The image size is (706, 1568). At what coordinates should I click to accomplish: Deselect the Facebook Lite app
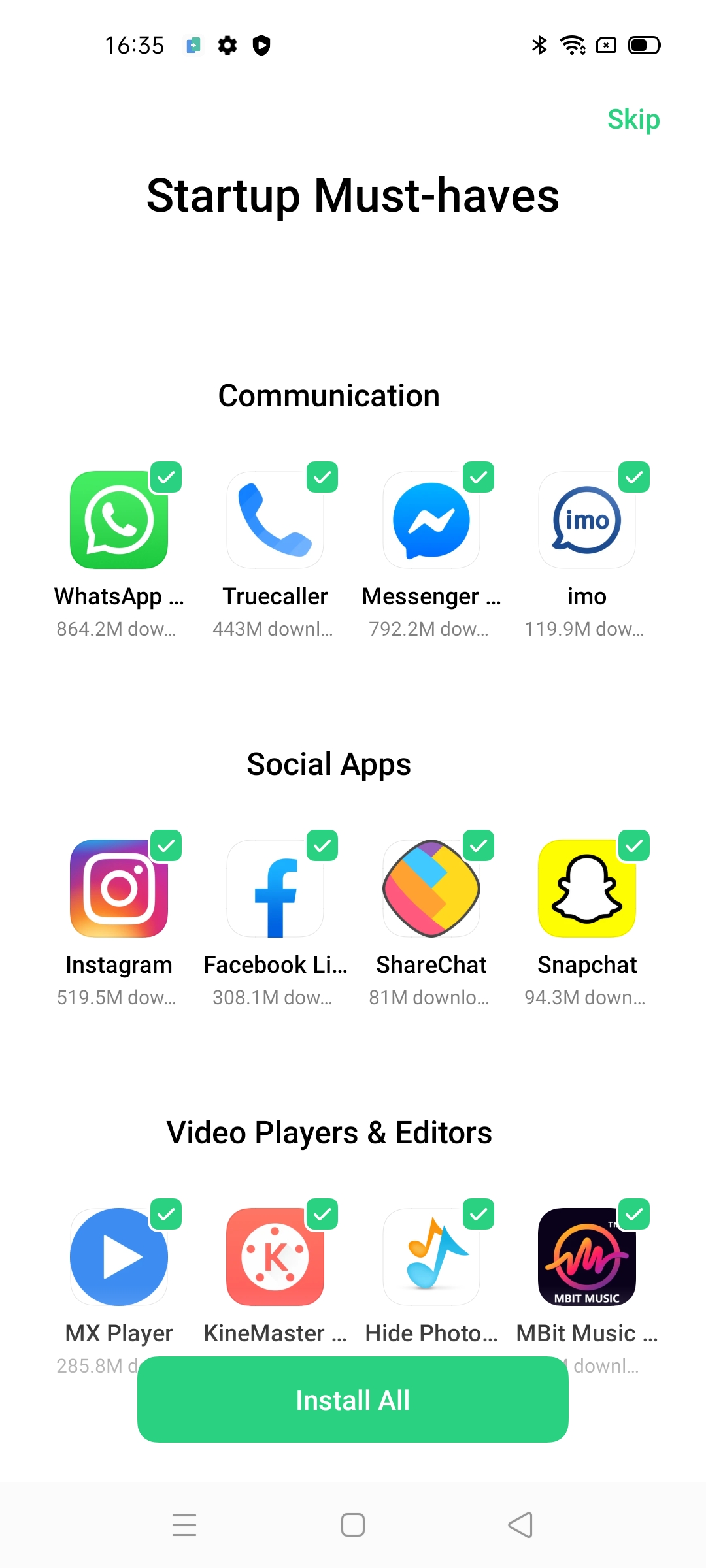click(322, 846)
